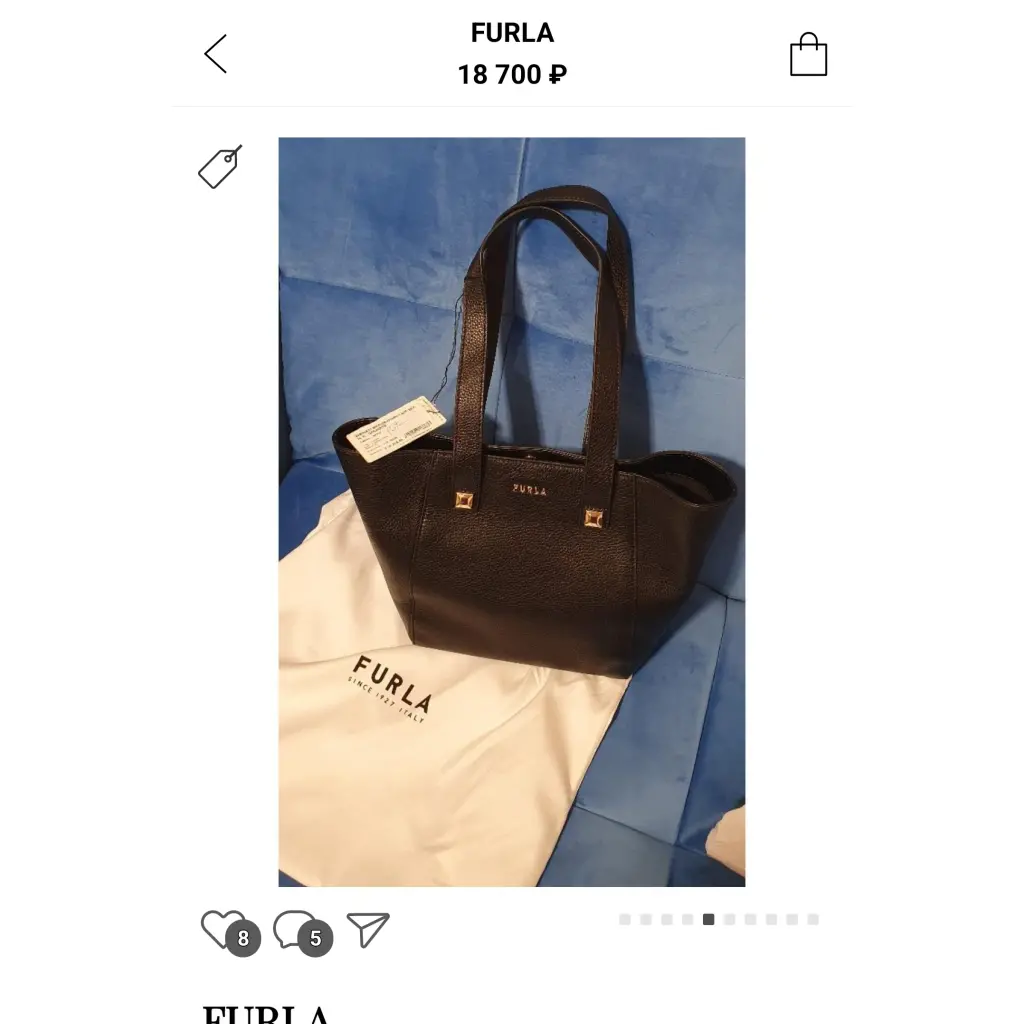The image size is (1024, 1024).
Task: Tap the price tag icon
Action: point(220,167)
